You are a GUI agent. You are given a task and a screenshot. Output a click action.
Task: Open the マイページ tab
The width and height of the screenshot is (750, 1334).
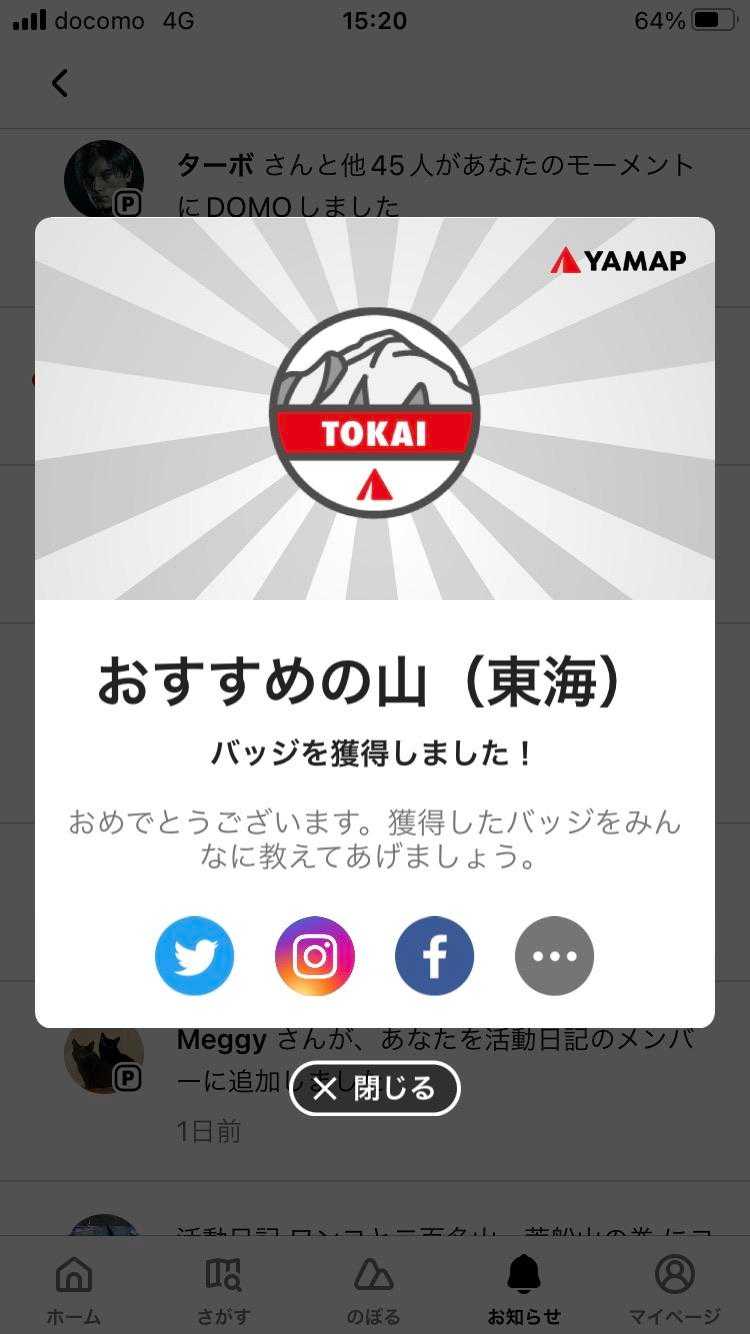point(674,1288)
